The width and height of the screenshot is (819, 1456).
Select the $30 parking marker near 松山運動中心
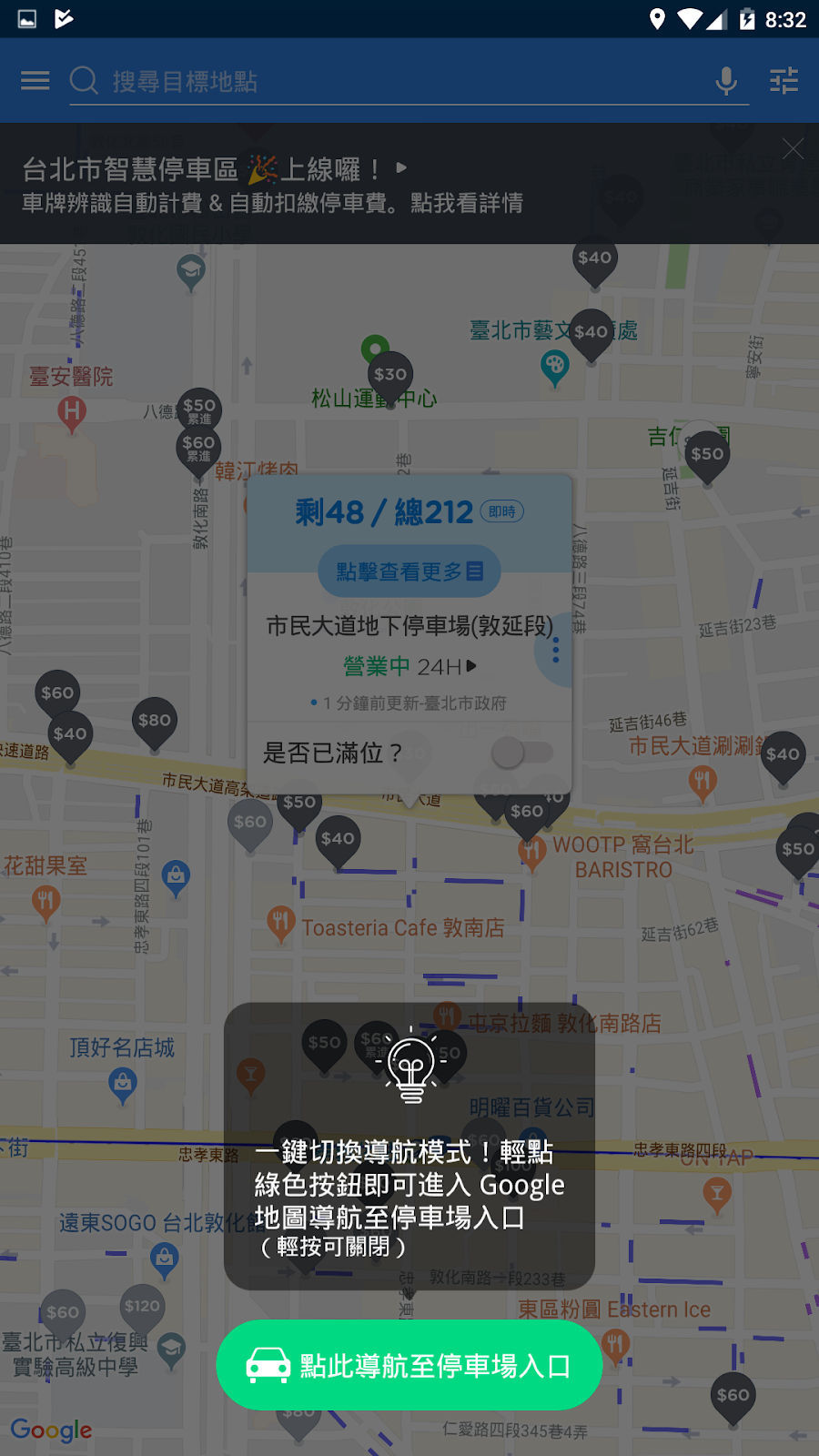(390, 375)
